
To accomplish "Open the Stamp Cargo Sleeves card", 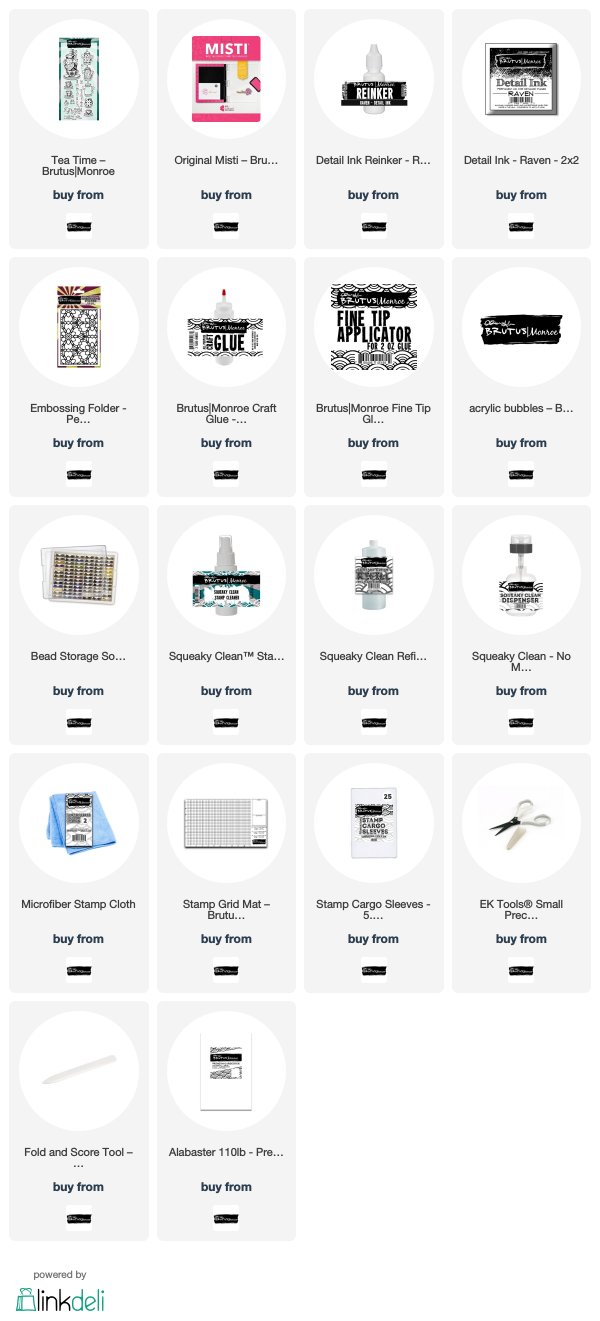I will (373, 873).
